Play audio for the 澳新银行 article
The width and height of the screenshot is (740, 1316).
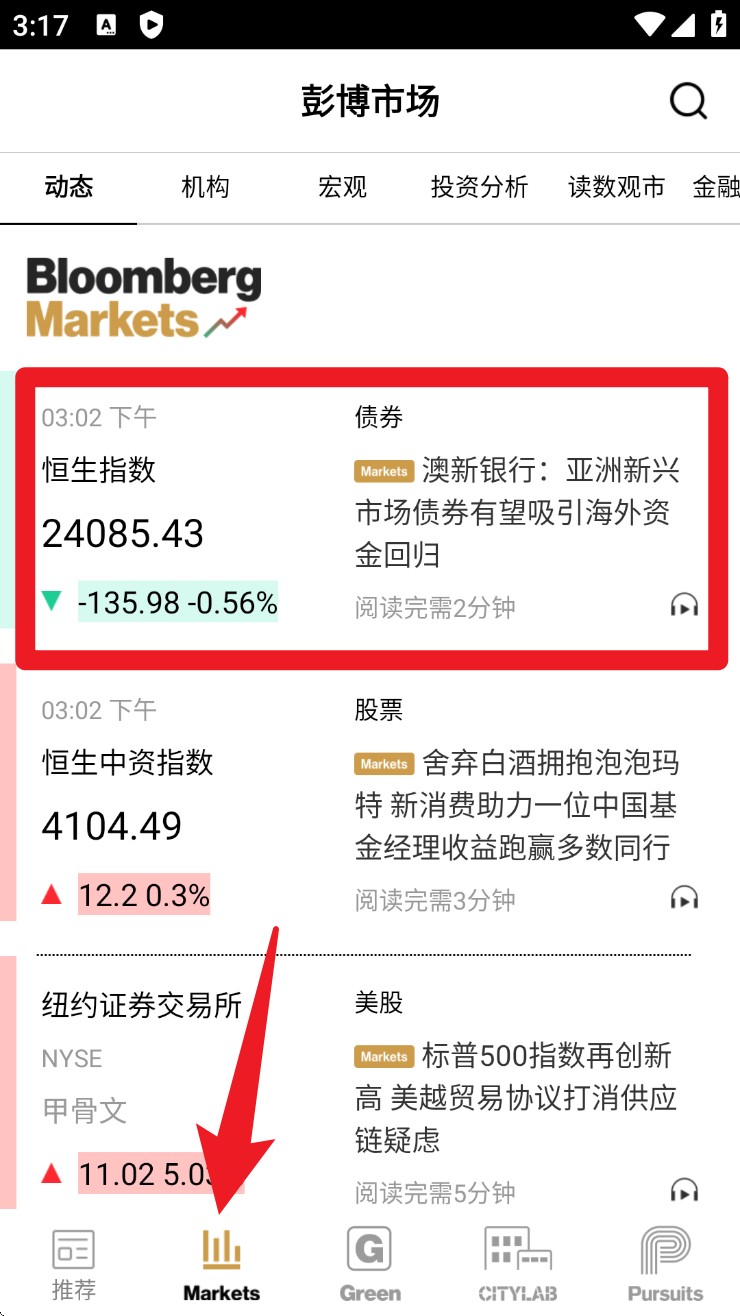684,605
